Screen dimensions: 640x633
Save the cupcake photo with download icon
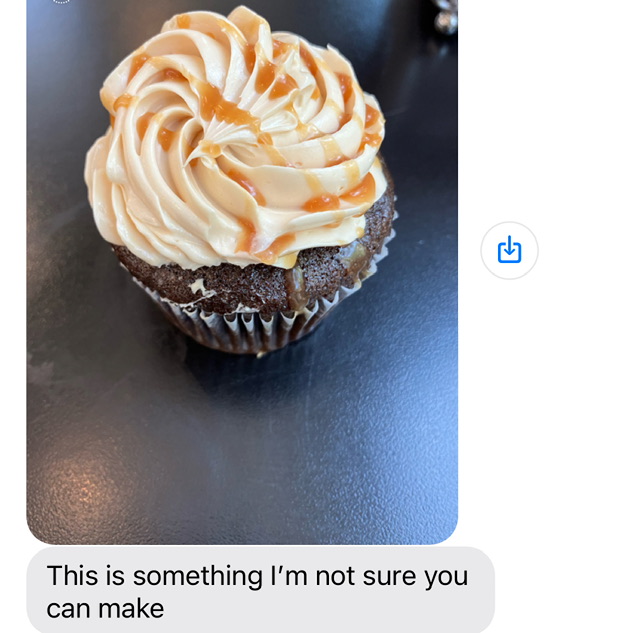pos(509,250)
